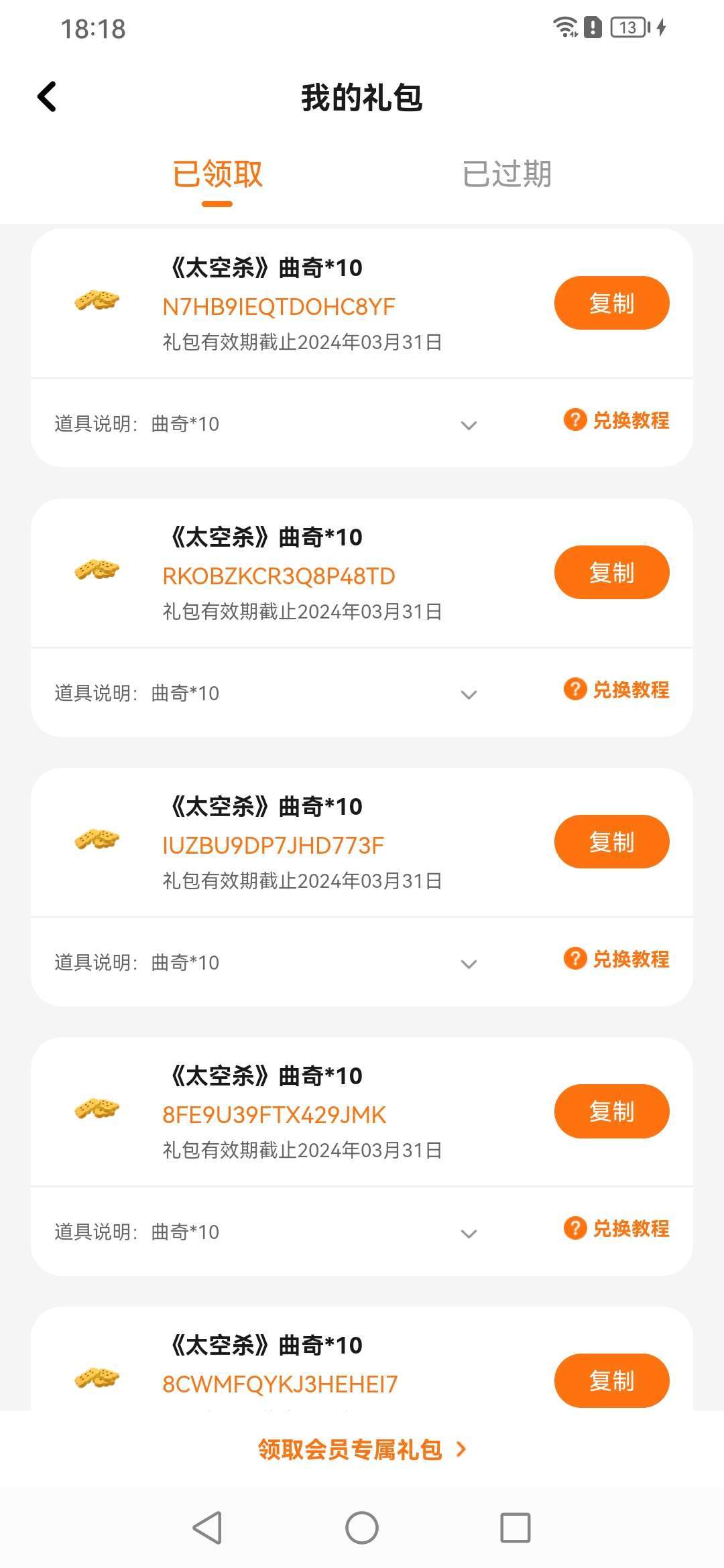Screen dimensions: 724x1568
Task: Open the system recent apps view
Action: pos(515,1528)
